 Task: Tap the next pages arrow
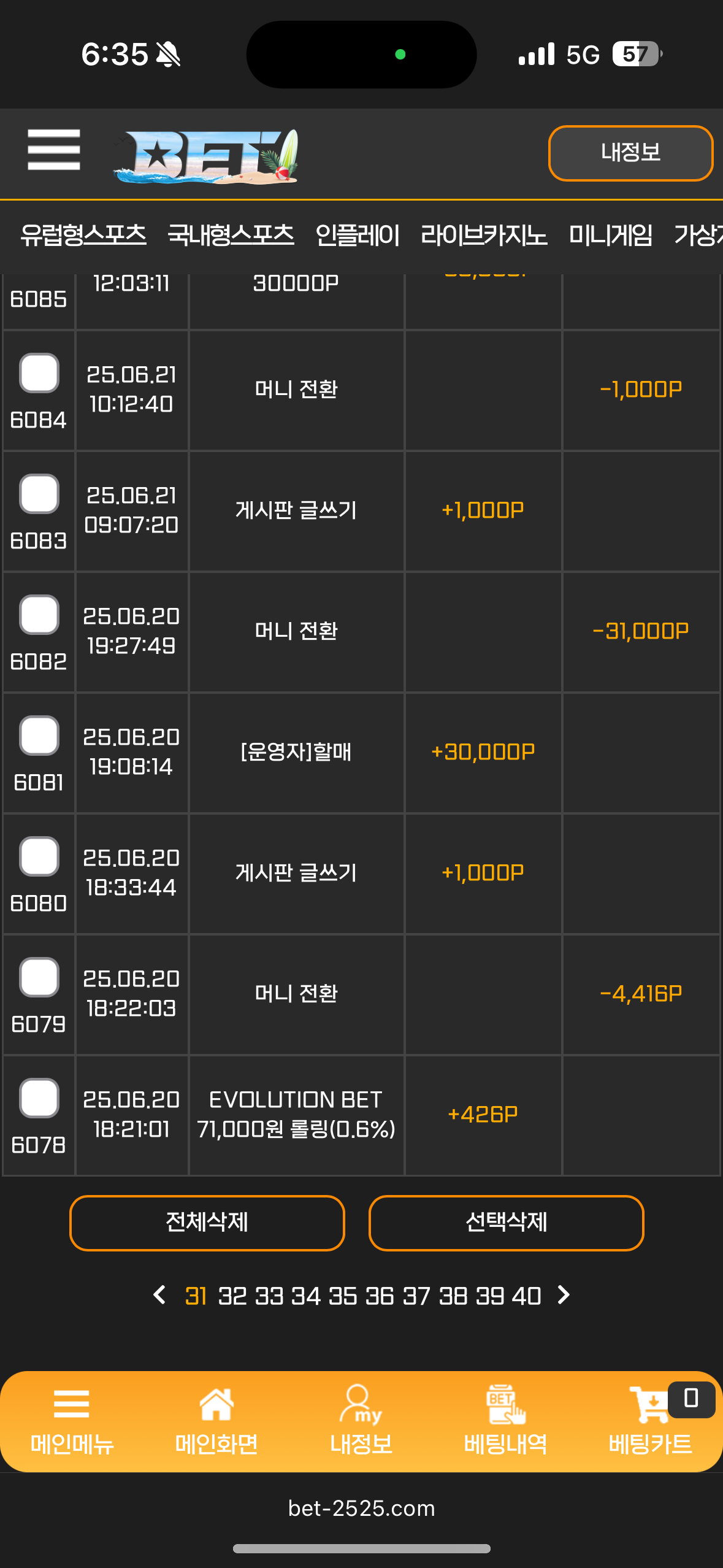(564, 1295)
